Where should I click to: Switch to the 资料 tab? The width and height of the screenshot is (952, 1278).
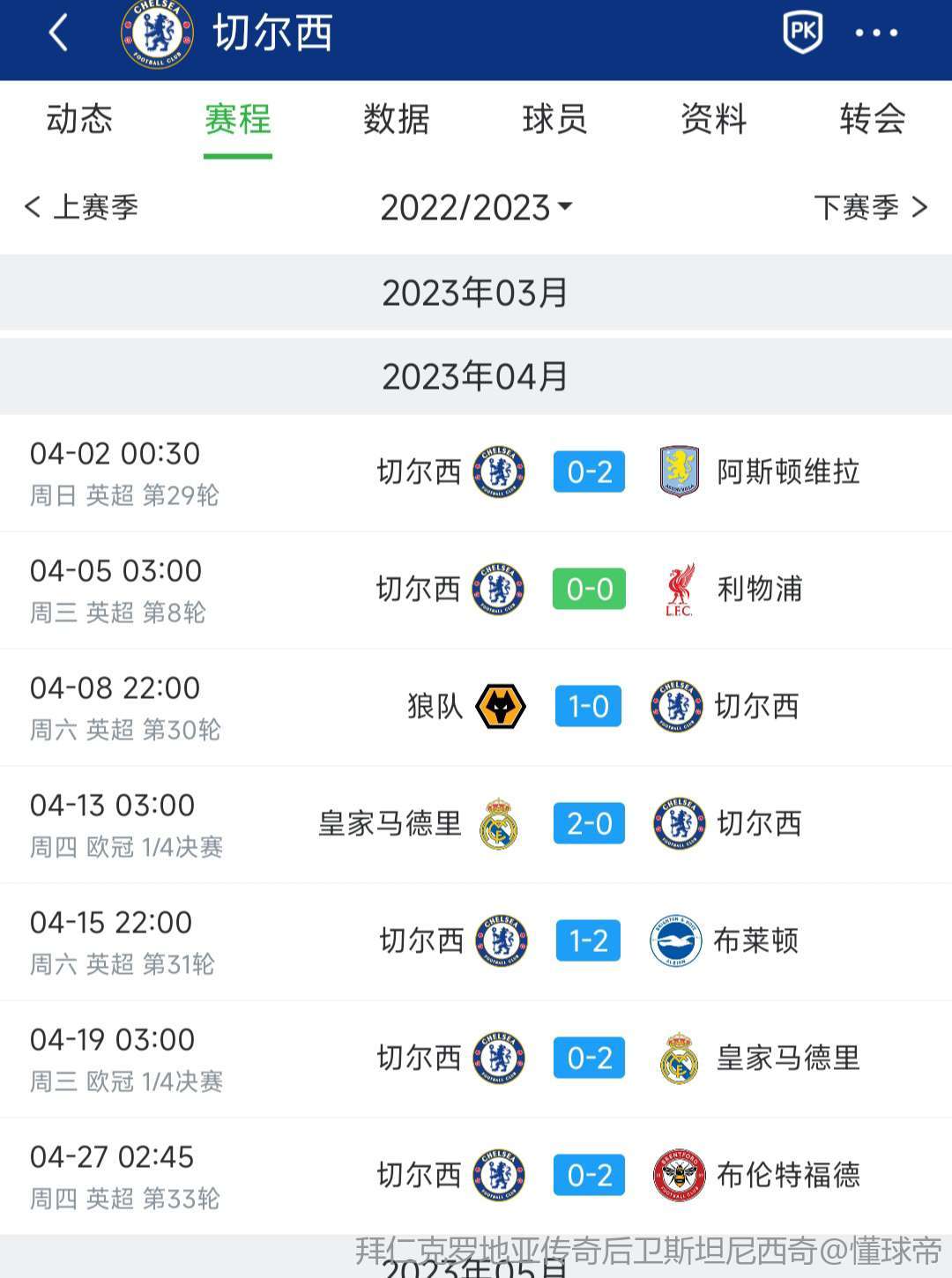point(713,119)
